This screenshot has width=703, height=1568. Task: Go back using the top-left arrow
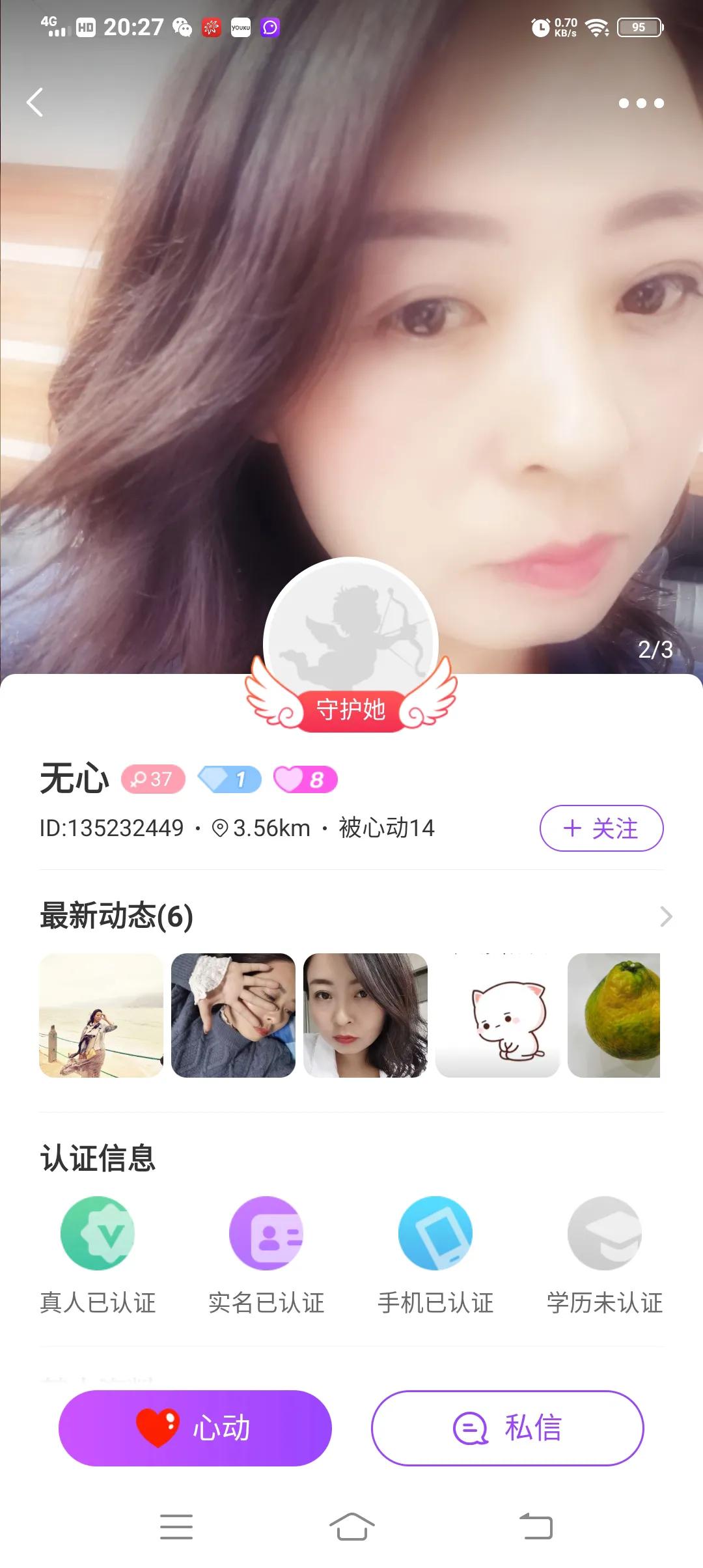click(x=35, y=102)
